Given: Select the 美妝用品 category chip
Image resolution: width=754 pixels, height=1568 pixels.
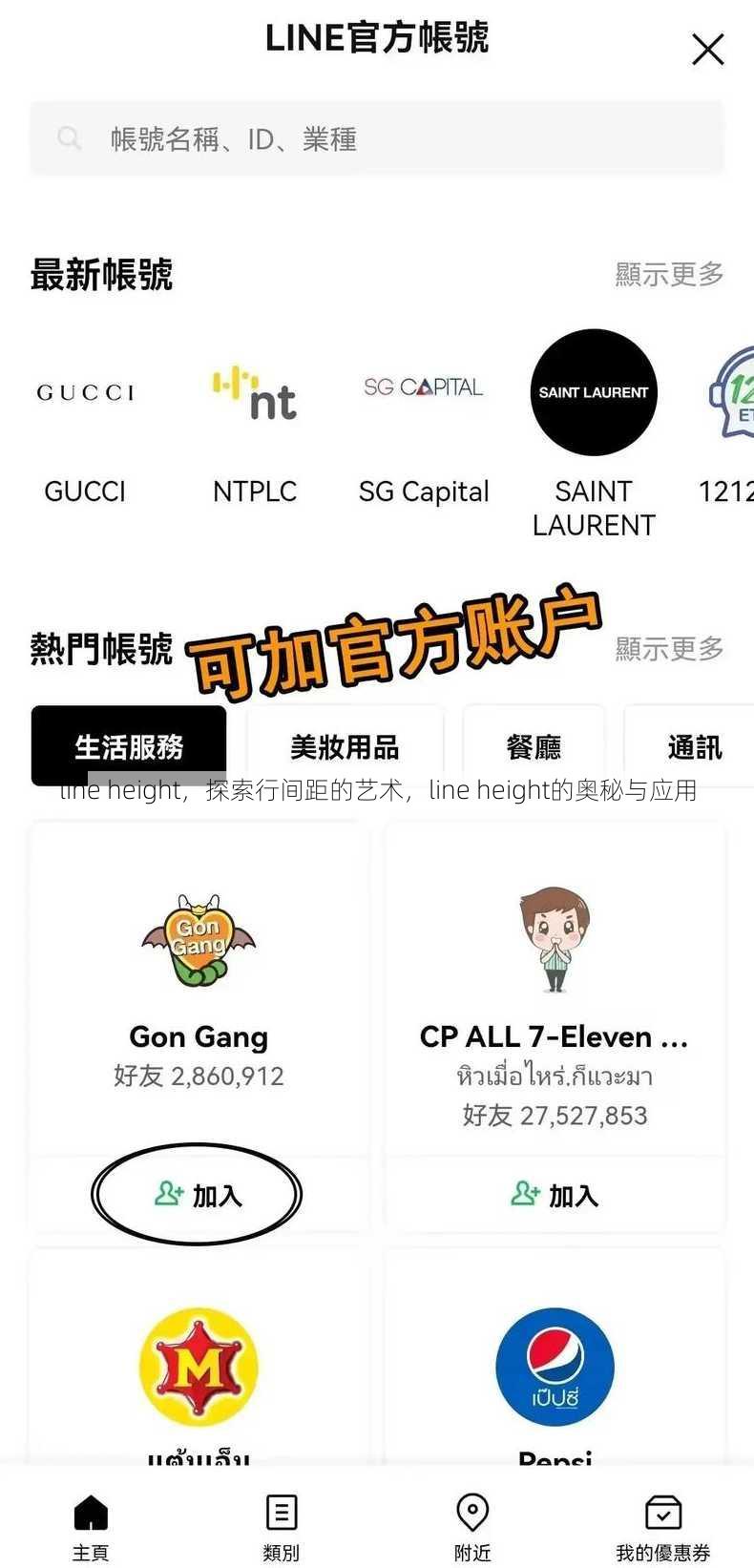Looking at the screenshot, I should pyautogui.click(x=345, y=746).
